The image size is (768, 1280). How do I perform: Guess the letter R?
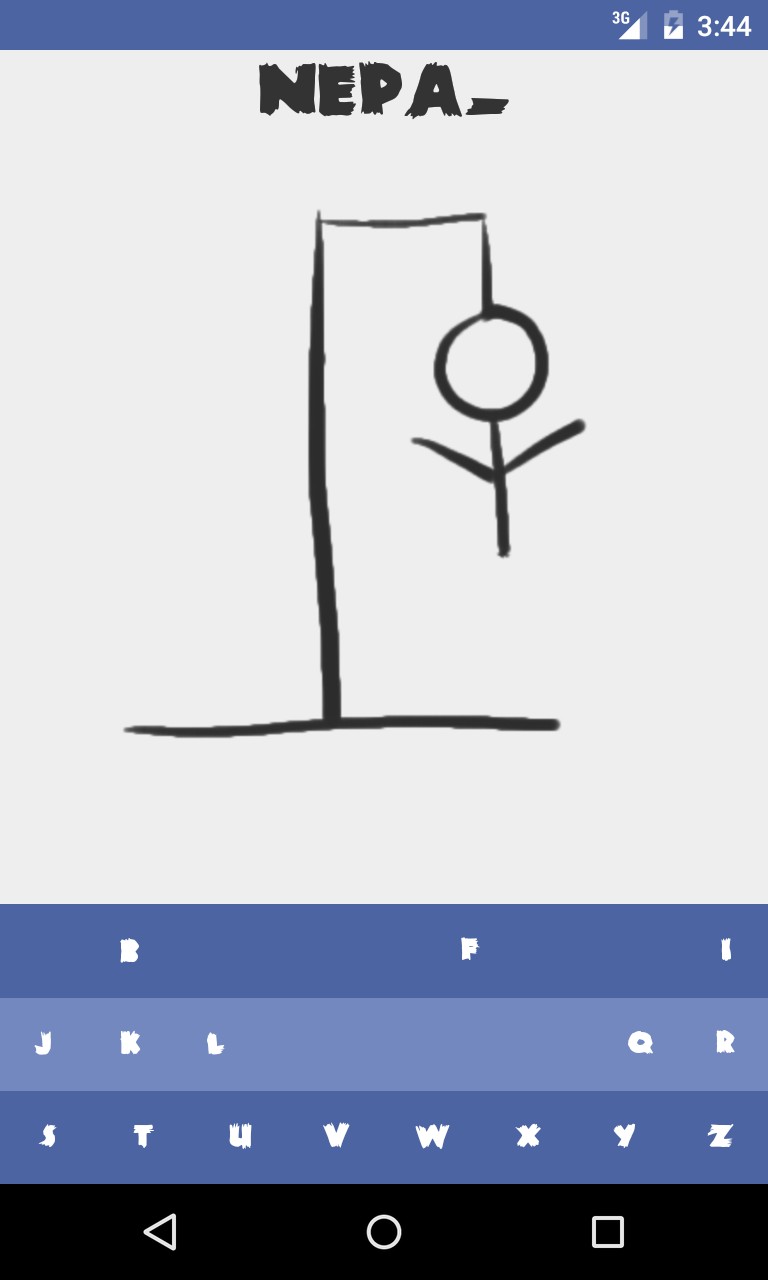(725, 1044)
